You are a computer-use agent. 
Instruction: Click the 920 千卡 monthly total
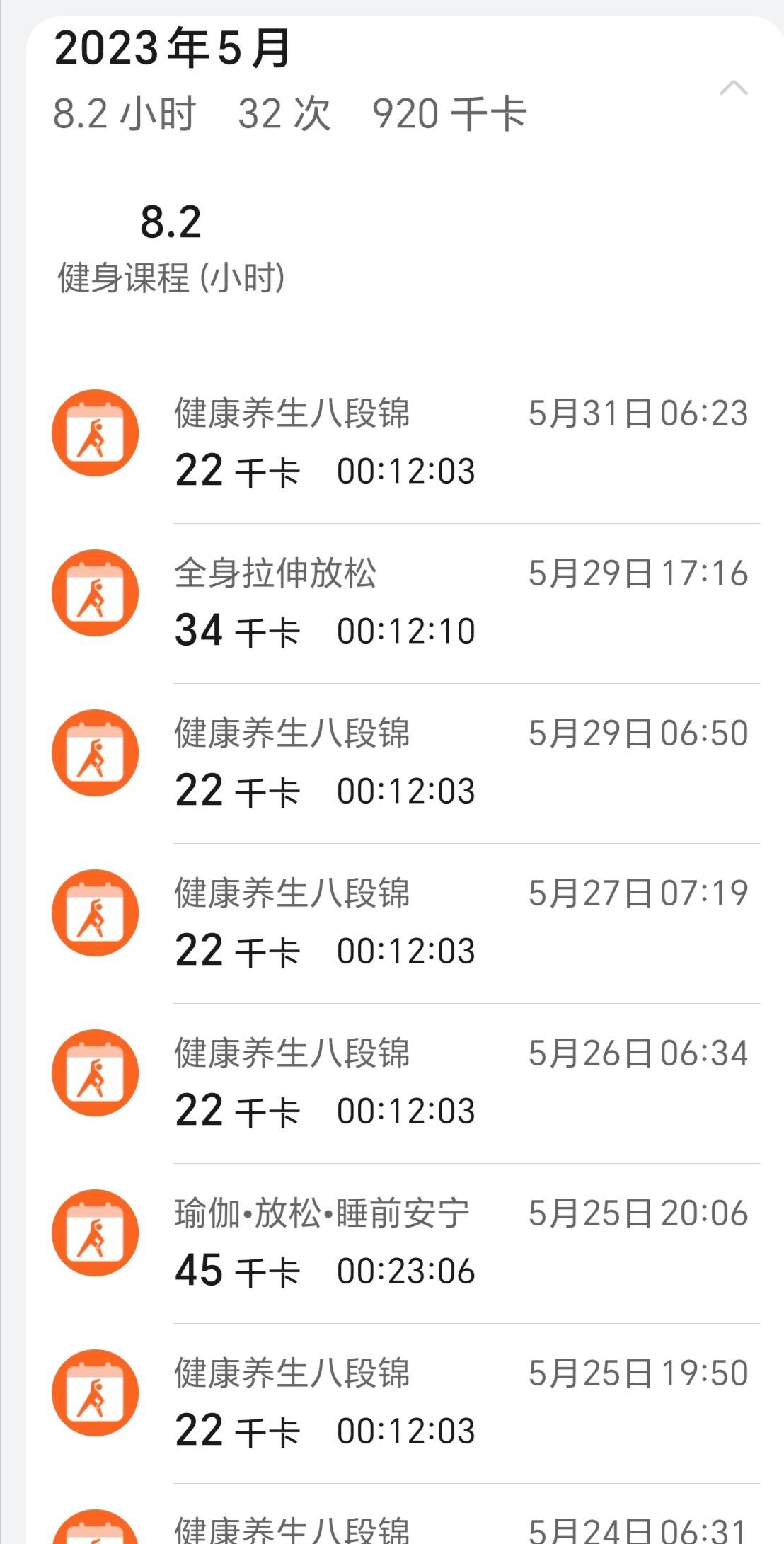click(449, 113)
